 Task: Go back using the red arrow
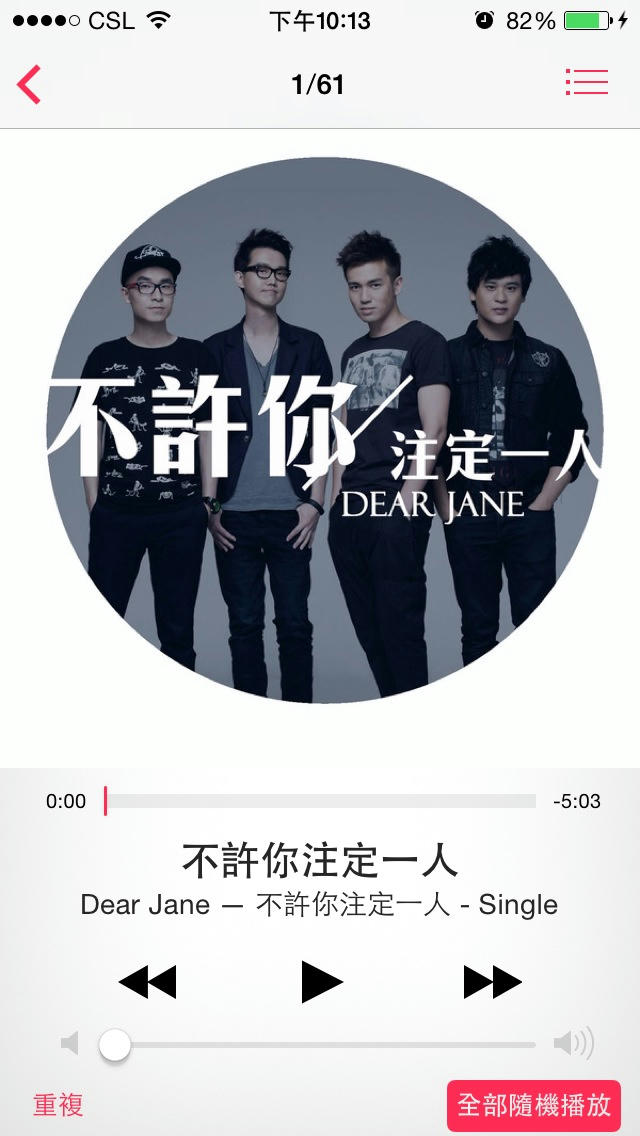point(29,85)
